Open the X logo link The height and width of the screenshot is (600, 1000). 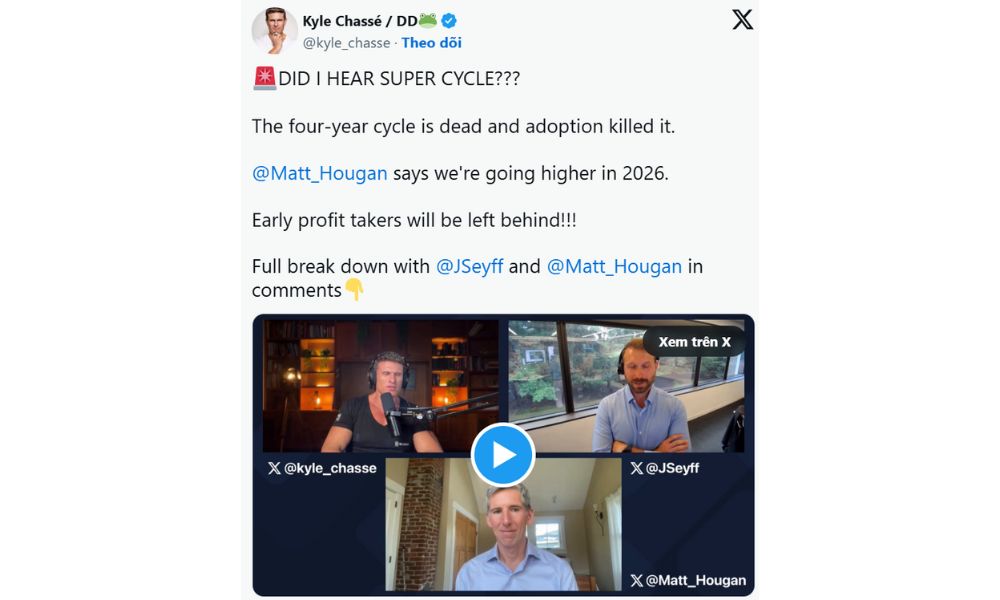pos(742,20)
